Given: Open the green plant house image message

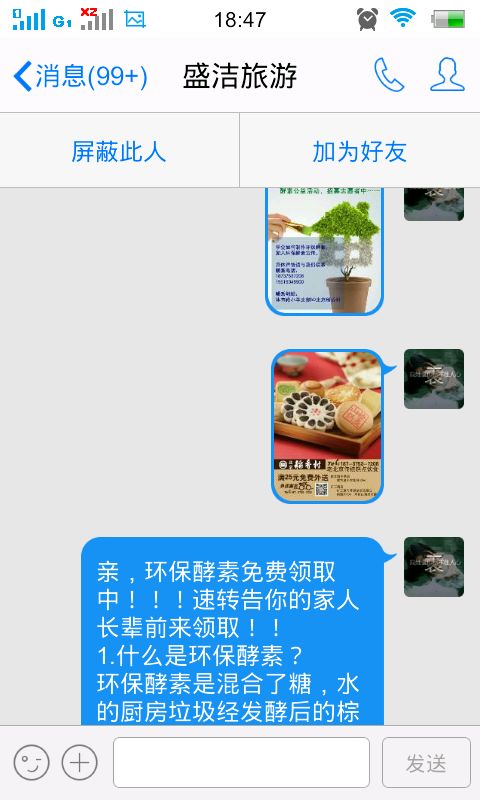Looking at the screenshot, I should (324, 251).
